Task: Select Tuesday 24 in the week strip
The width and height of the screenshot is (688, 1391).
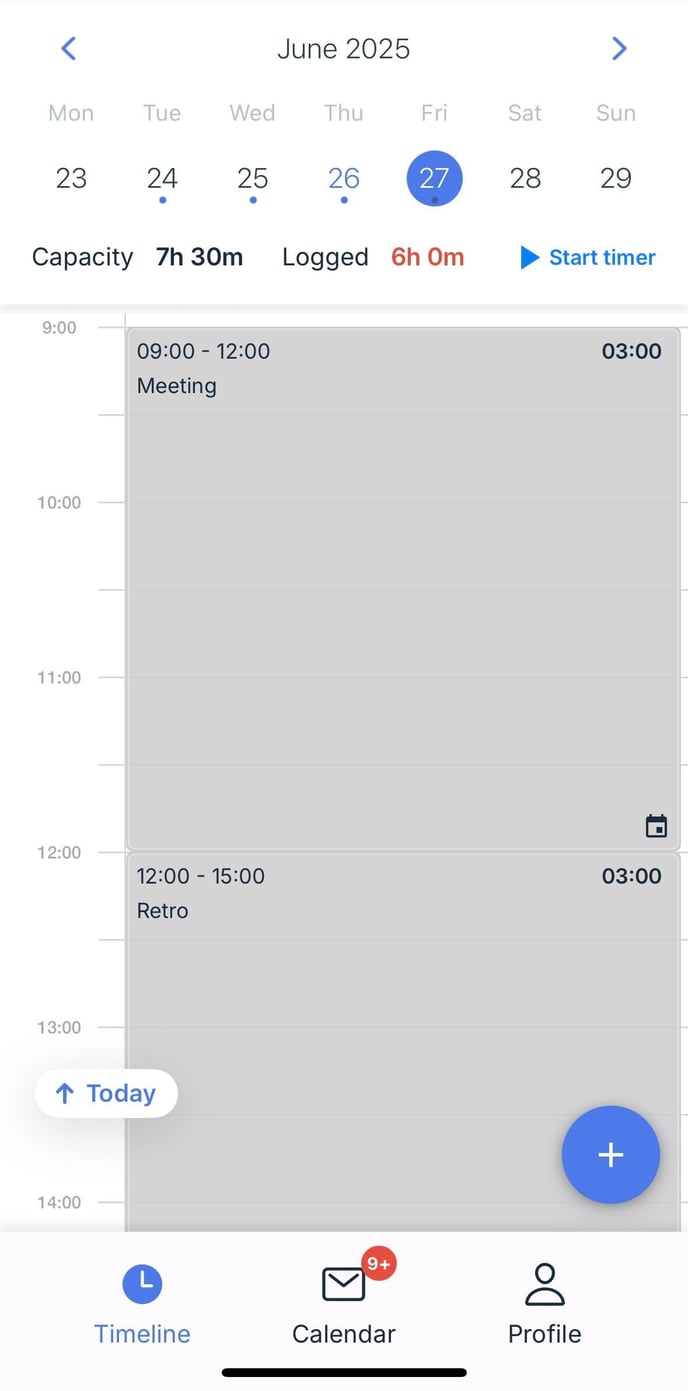Action: pos(162,178)
